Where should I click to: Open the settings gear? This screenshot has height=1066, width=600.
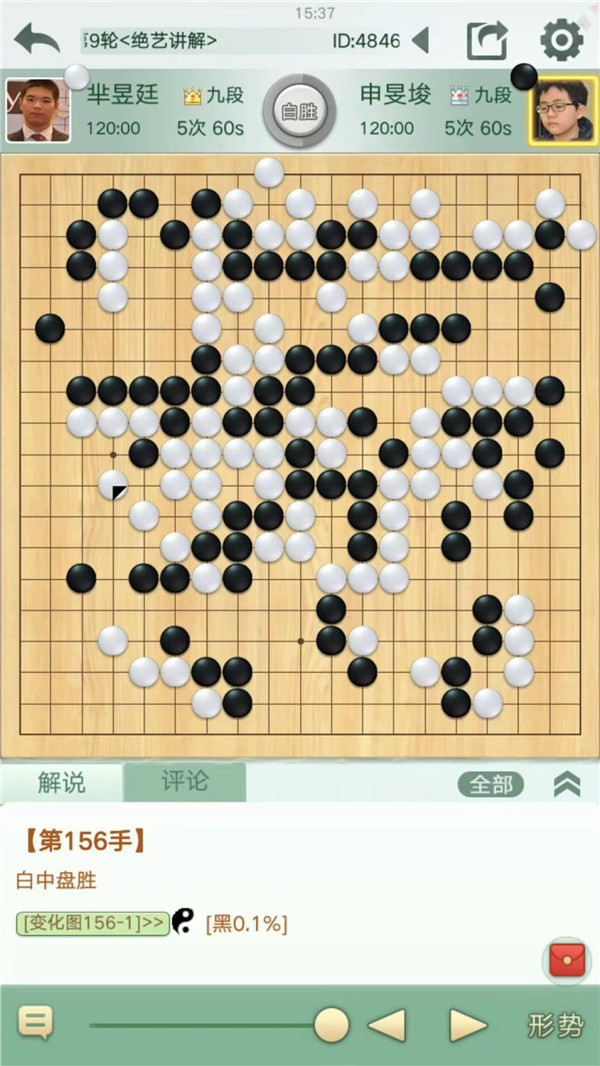(561, 41)
